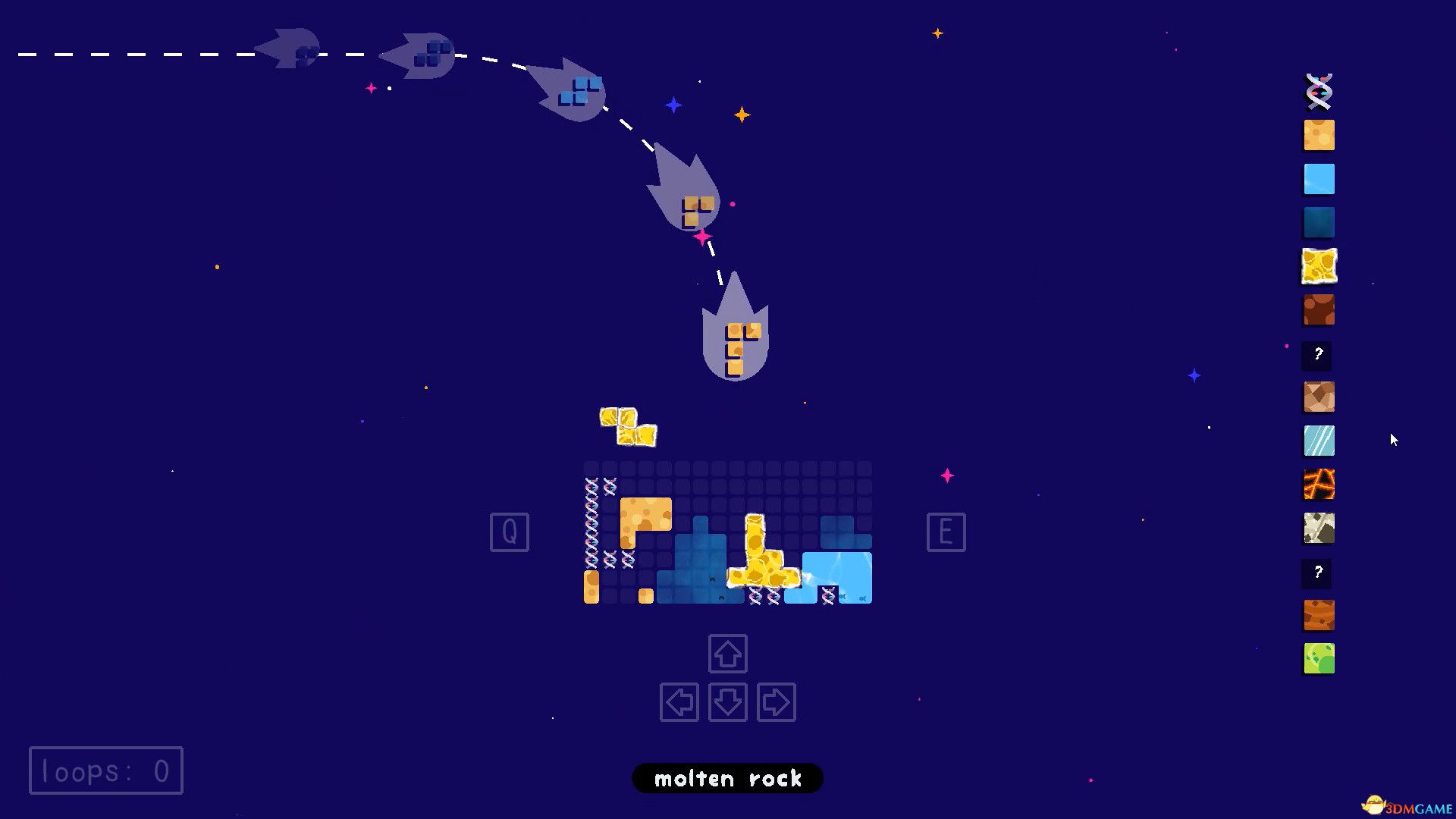The width and height of the screenshot is (1456, 819).
Task: Select the orange sand tile
Action: tap(1319, 136)
